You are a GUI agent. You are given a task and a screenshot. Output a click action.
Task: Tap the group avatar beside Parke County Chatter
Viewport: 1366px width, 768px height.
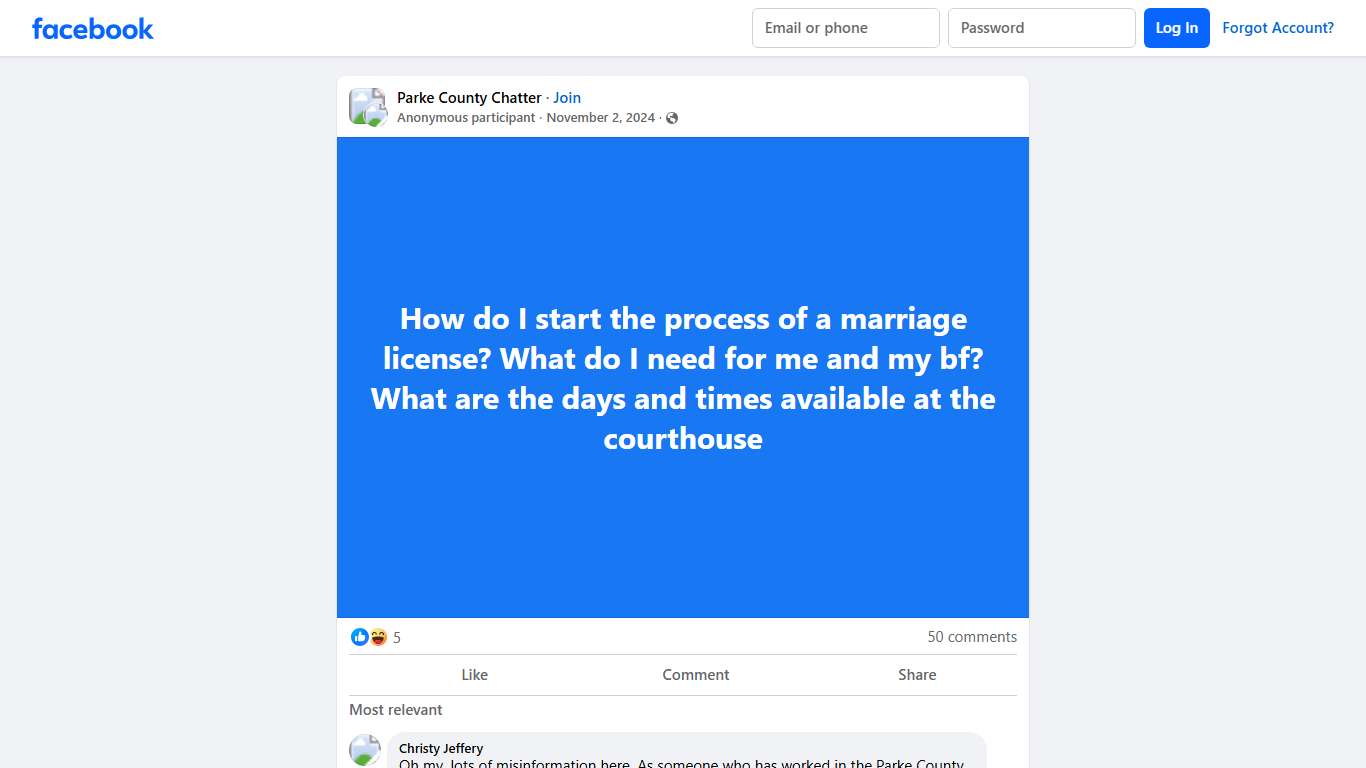367,107
